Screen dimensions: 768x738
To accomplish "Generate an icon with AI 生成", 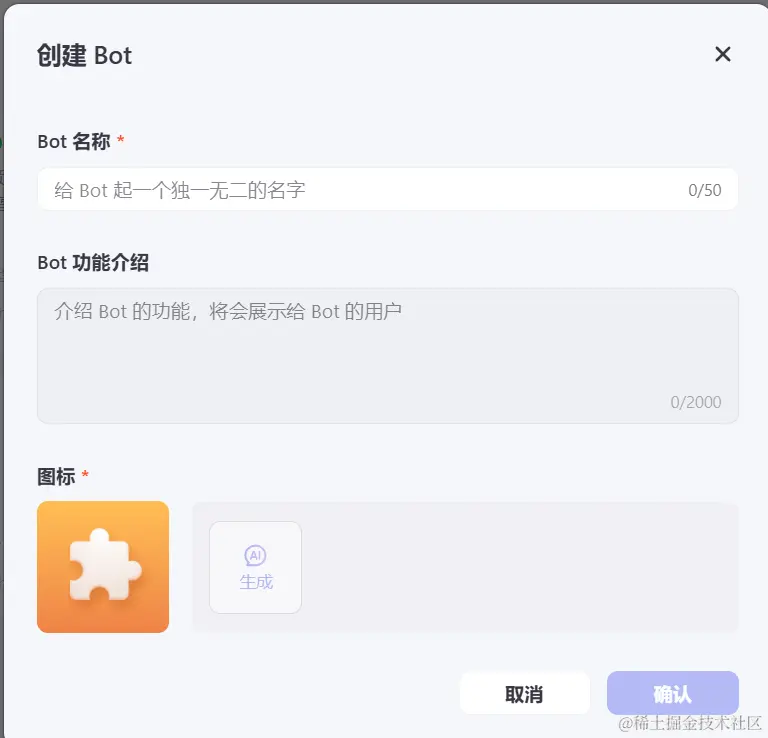I will pos(255,567).
